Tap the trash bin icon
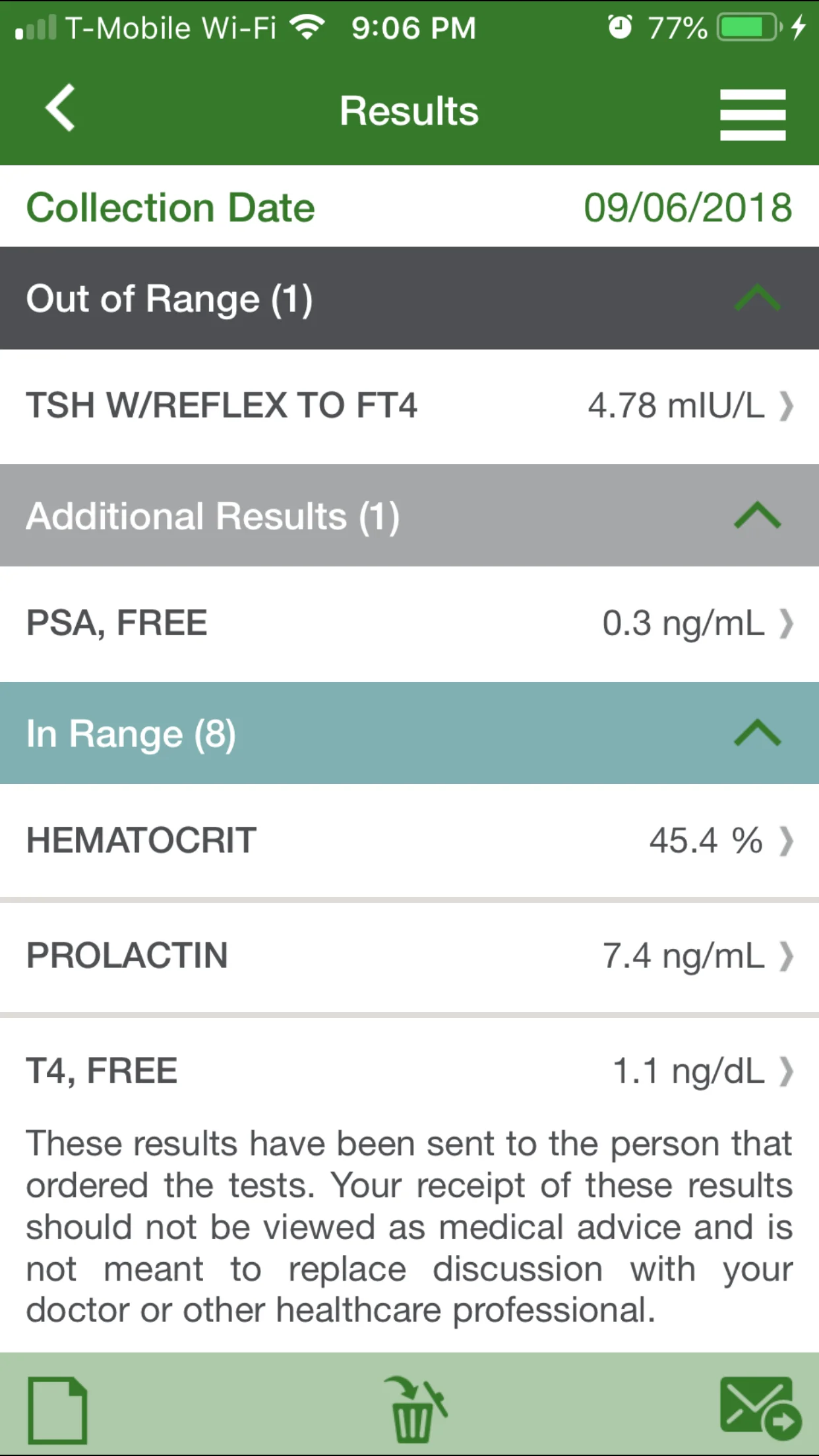The image size is (819, 1456). [x=415, y=1409]
